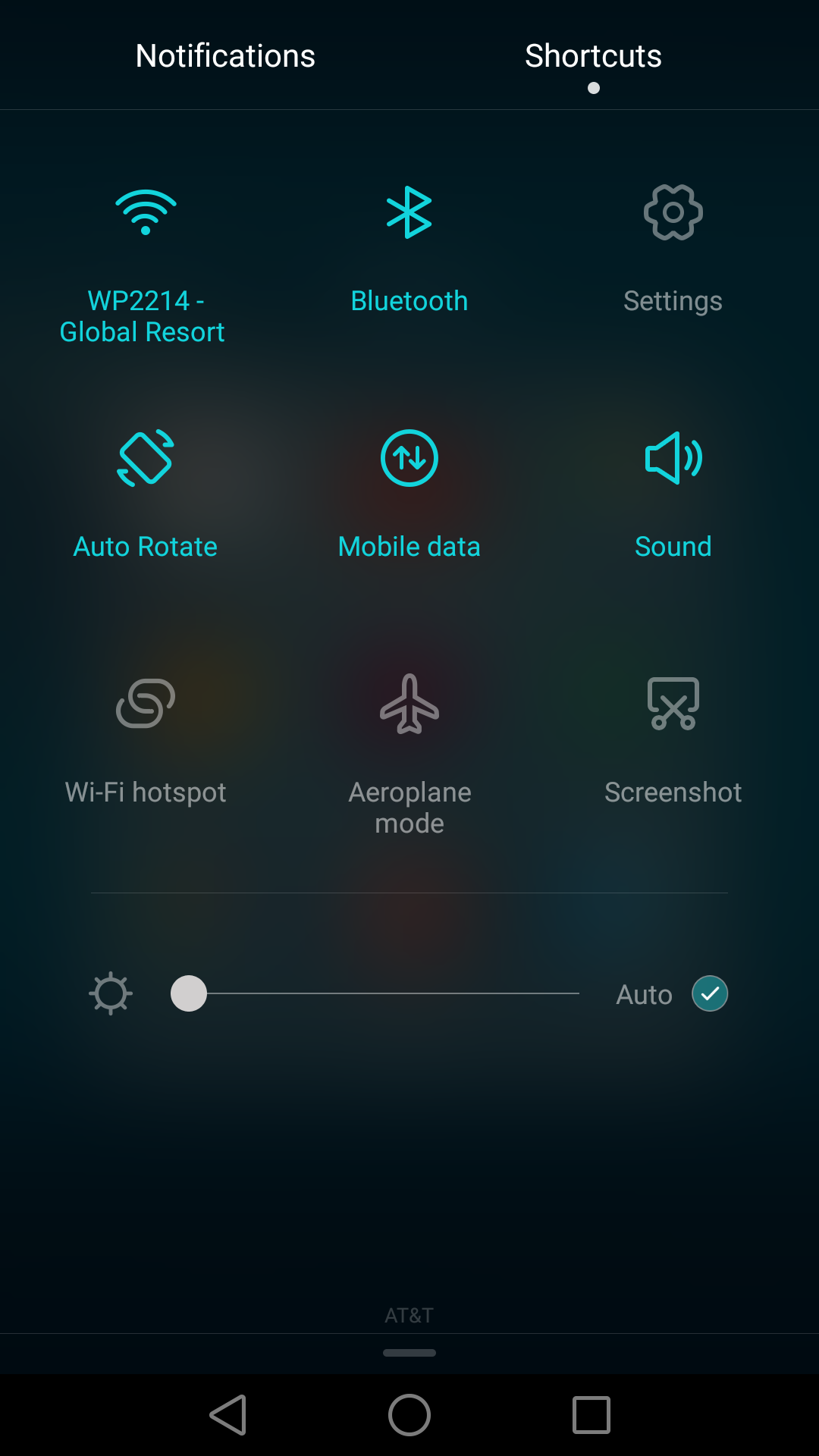Tap the brightness slider track
The image size is (819, 1456).
pyautogui.click(x=375, y=993)
